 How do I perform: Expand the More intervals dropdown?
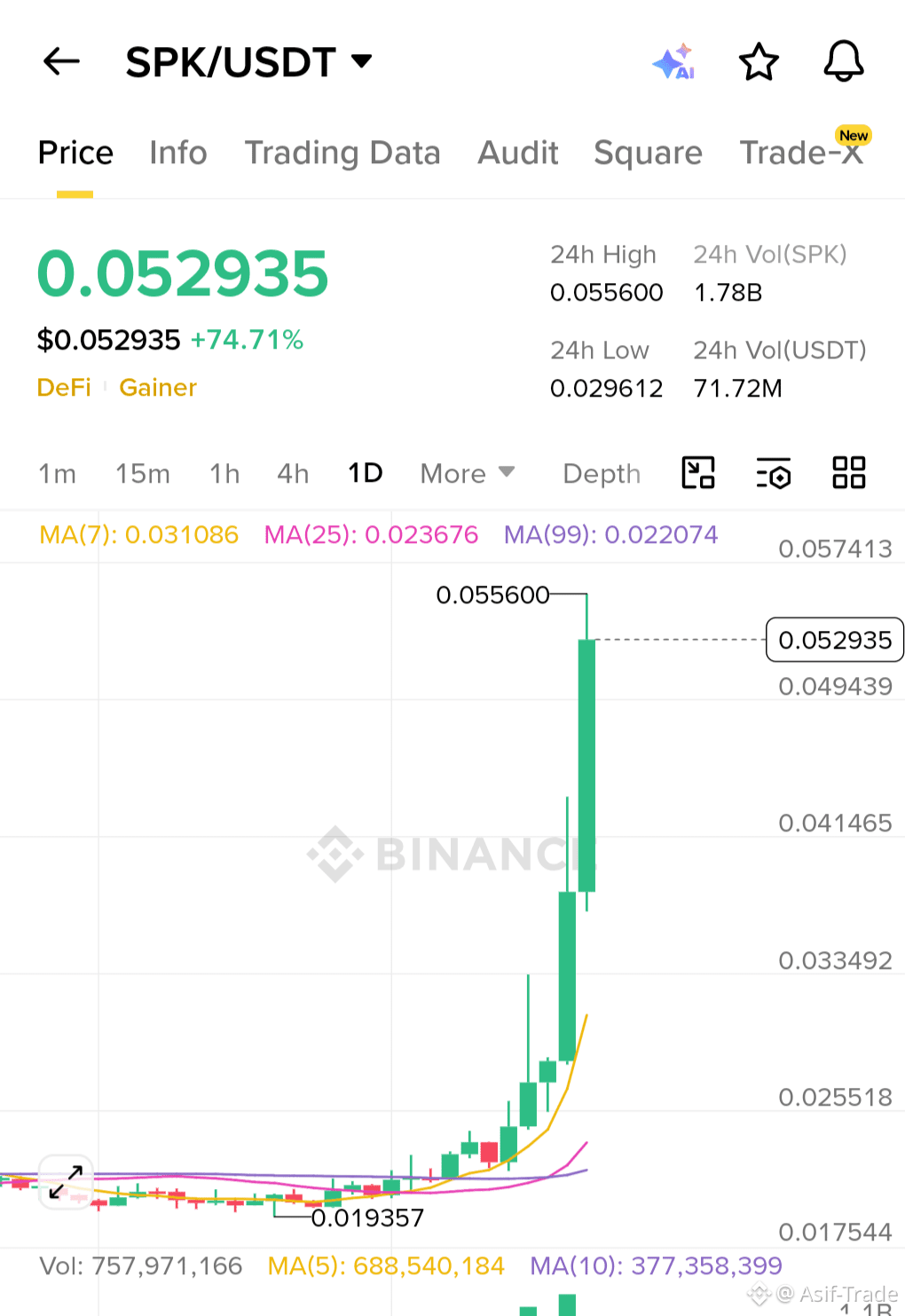pyautogui.click(x=468, y=474)
